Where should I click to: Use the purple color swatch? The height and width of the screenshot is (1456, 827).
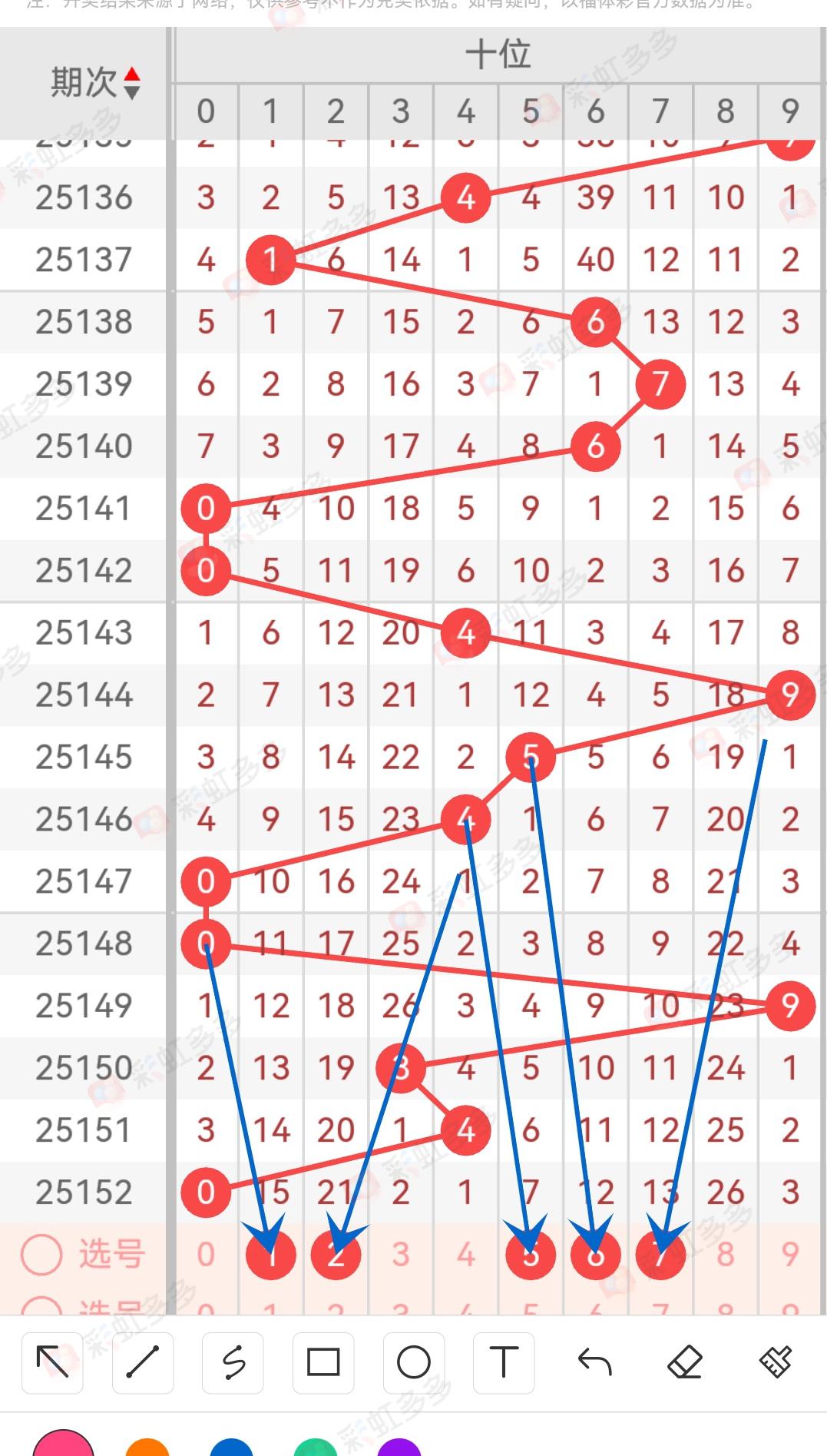(399, 1448)
